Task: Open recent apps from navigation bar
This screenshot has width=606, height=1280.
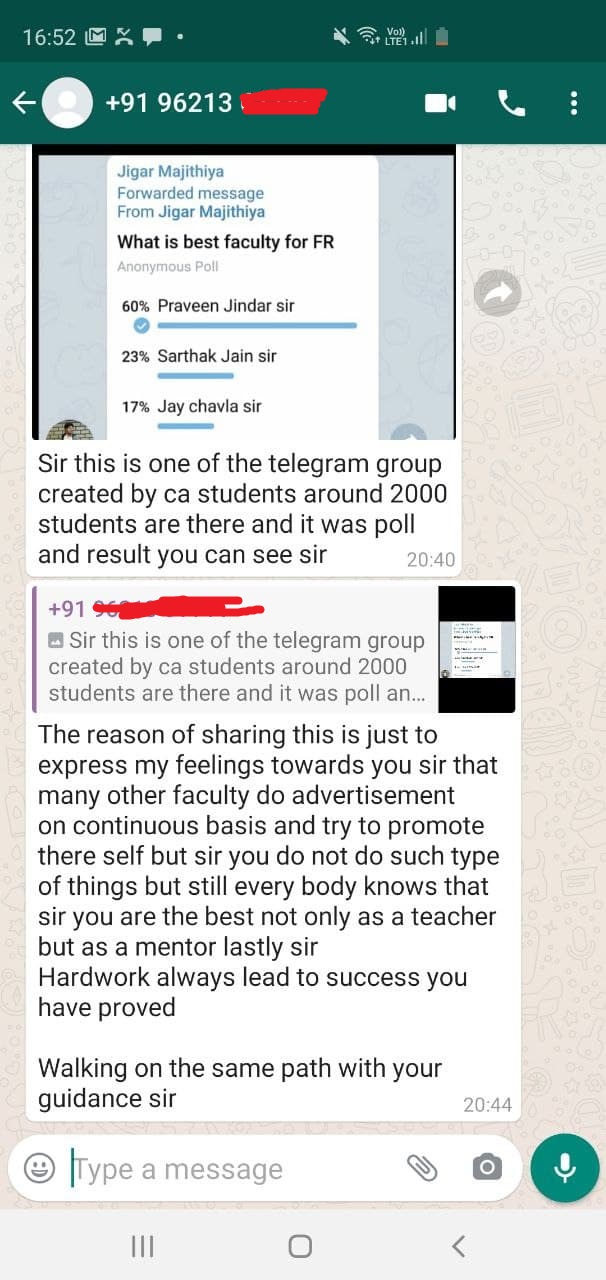Action: tap(143, 1246)
